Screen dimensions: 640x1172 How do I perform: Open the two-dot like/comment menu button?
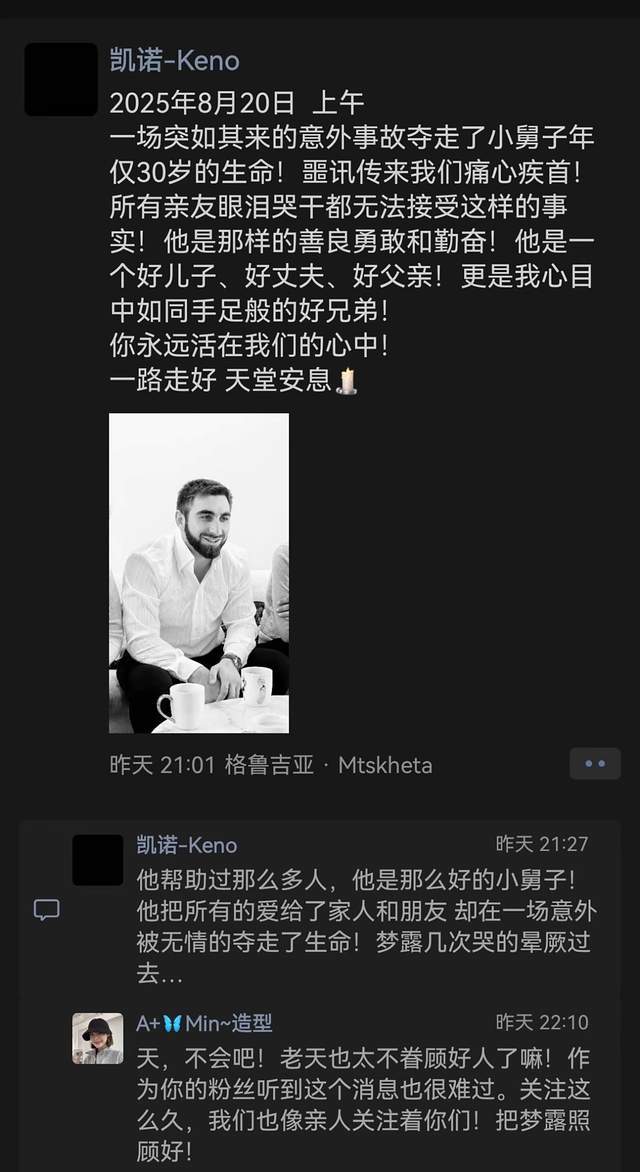(595, 764)
